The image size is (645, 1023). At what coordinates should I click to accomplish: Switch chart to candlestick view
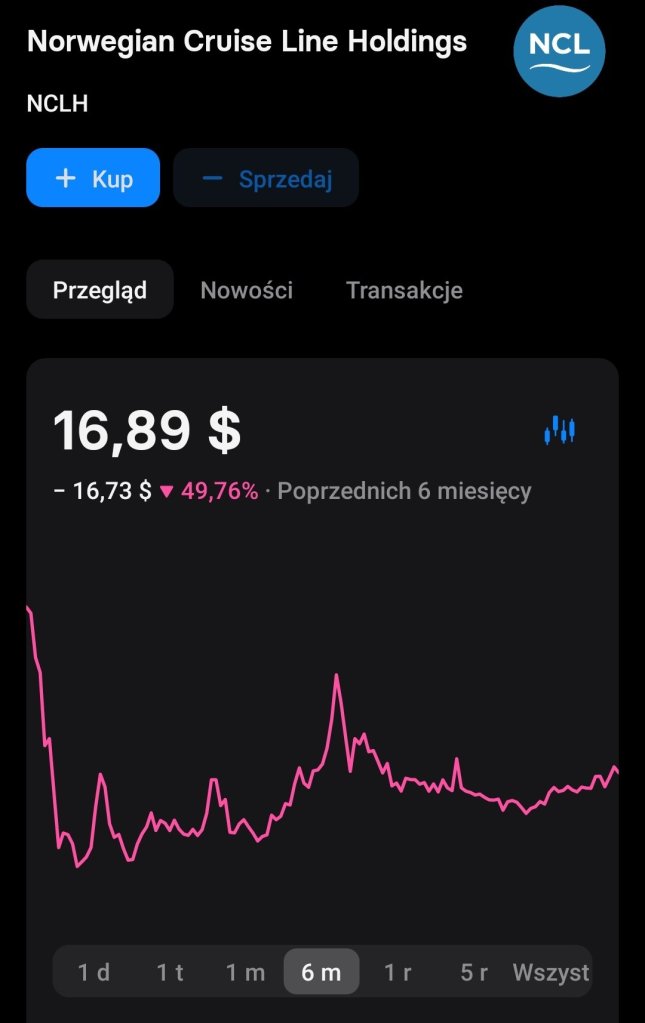pyautogui.click(x=560, y=431)
